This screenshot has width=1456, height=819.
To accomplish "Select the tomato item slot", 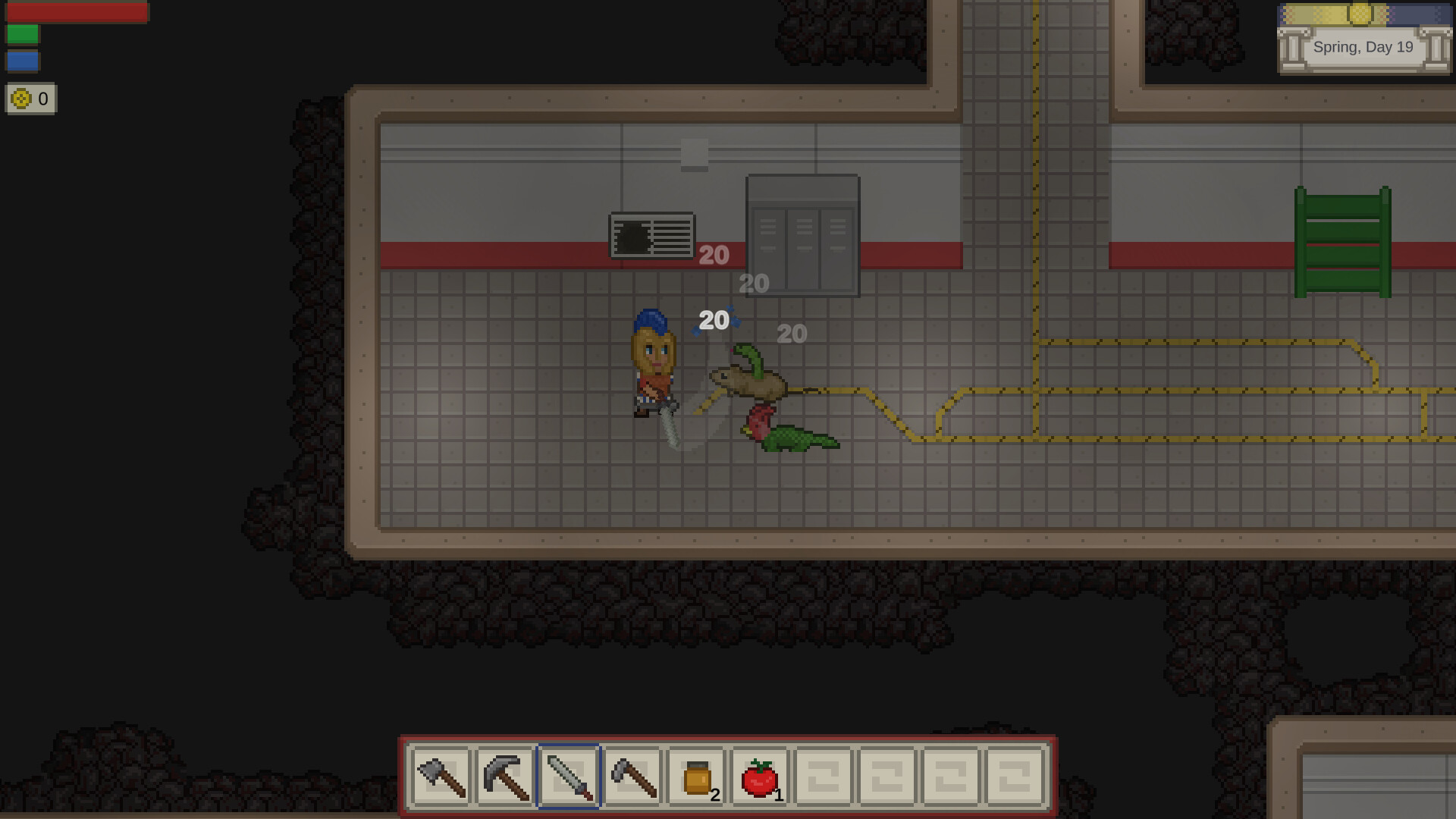I will pos(760,777).
